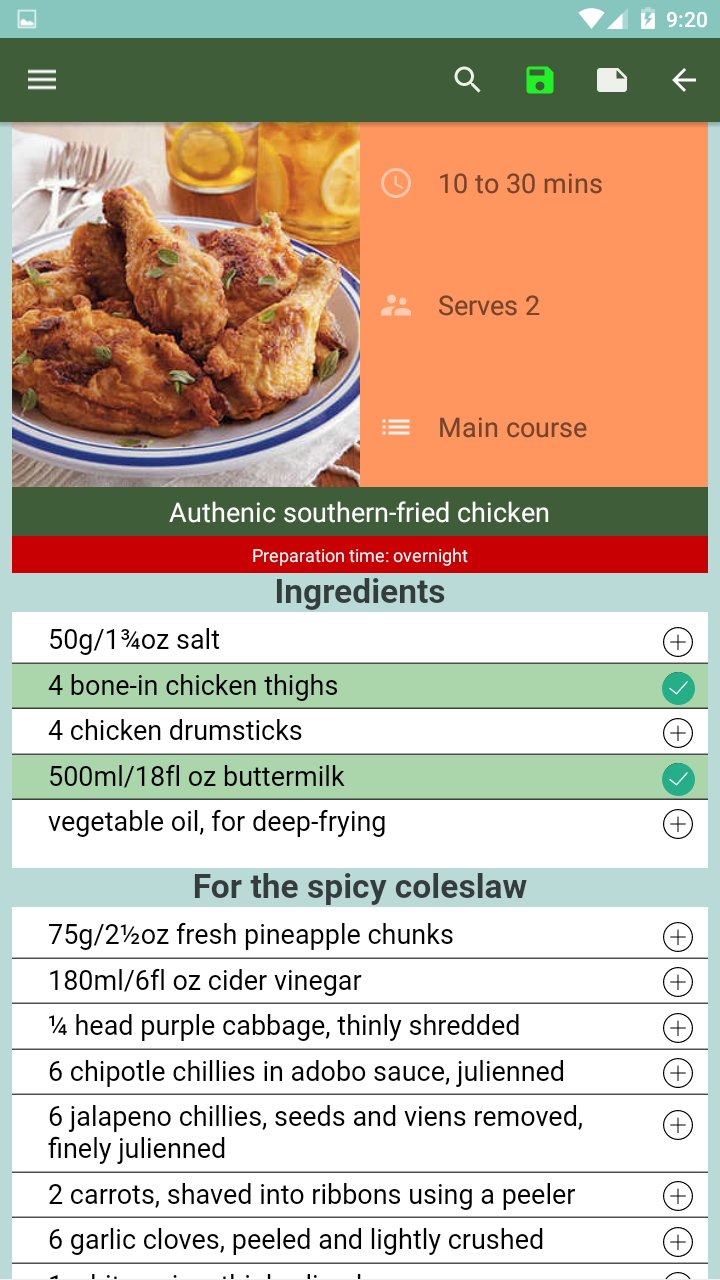Open the document icon in the toolbar
The width and height of the screenshot is (720, 1280).
tap(612, 79)
